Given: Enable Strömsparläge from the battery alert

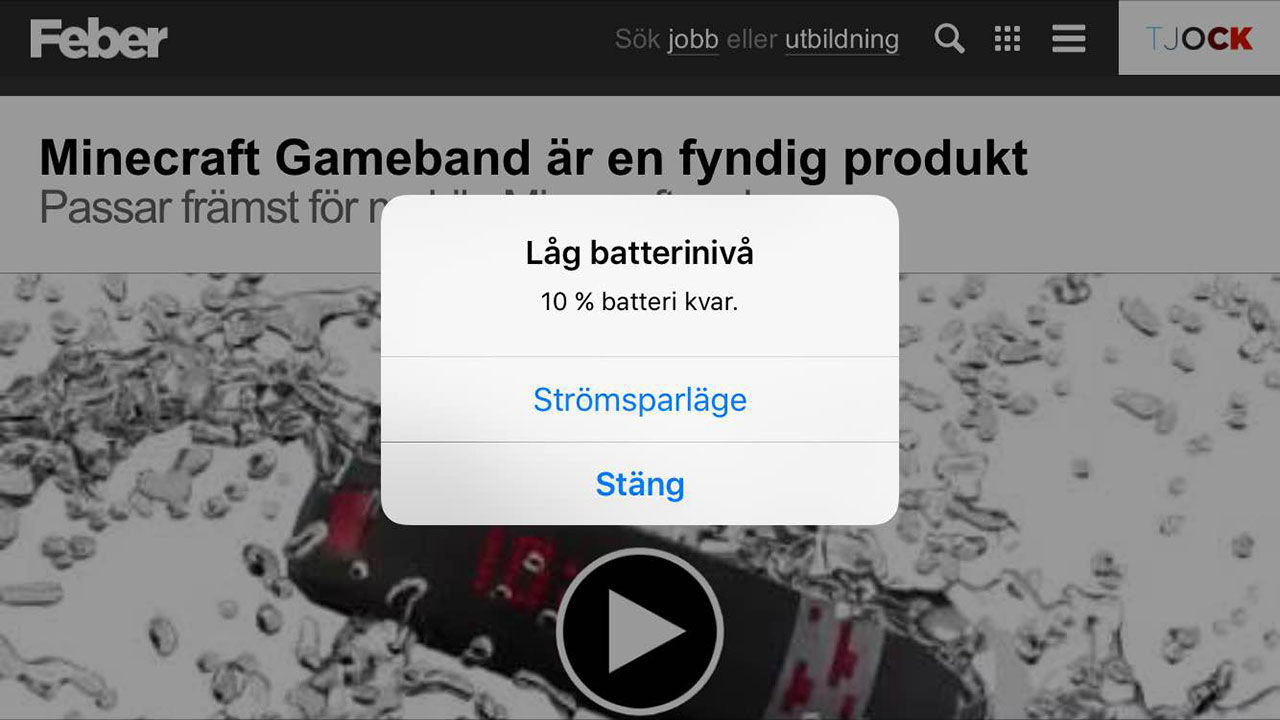Looking at the screenshot, I should coord(640,400).
